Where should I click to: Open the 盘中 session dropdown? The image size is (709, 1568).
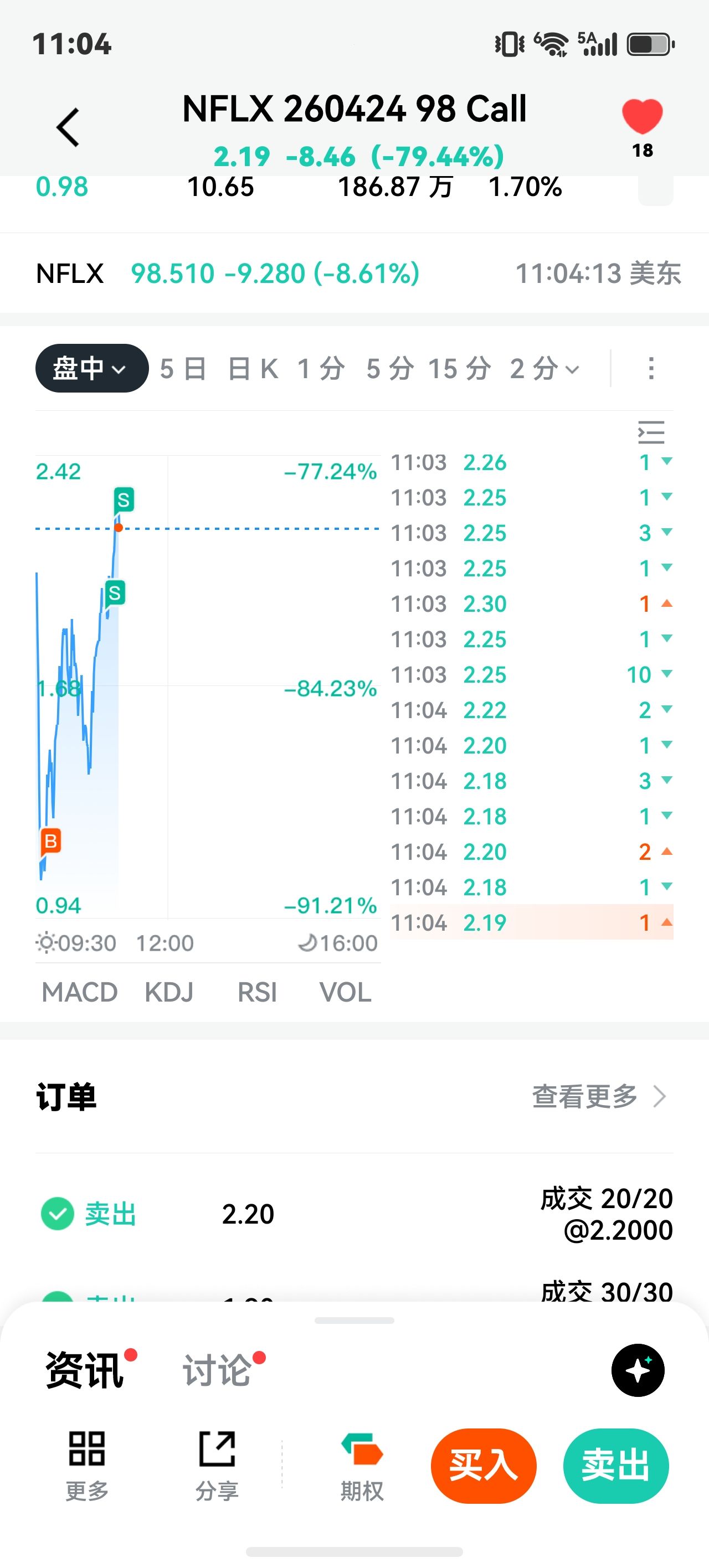click(91, 368)
